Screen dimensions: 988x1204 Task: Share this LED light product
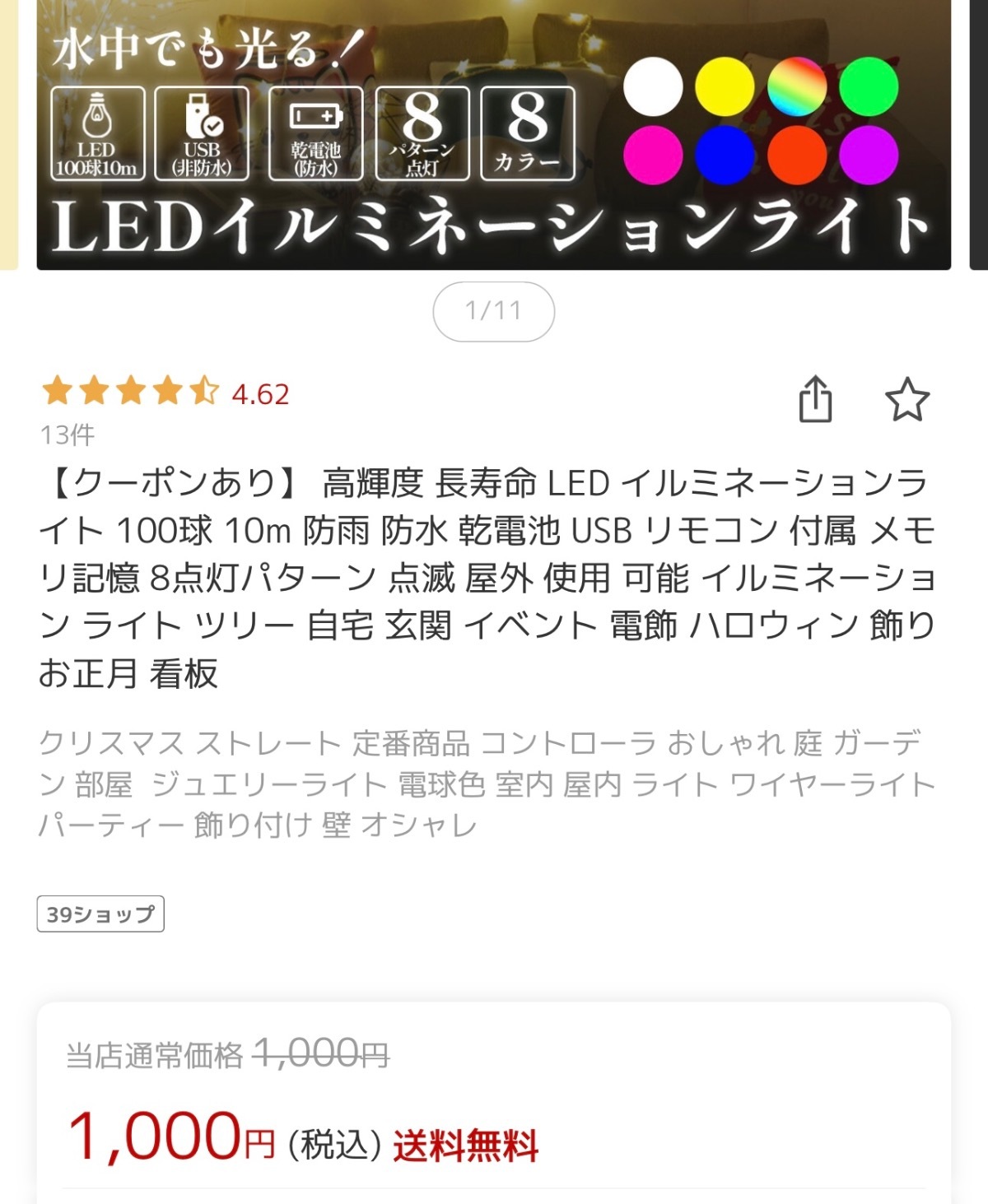tap(815, 400)
